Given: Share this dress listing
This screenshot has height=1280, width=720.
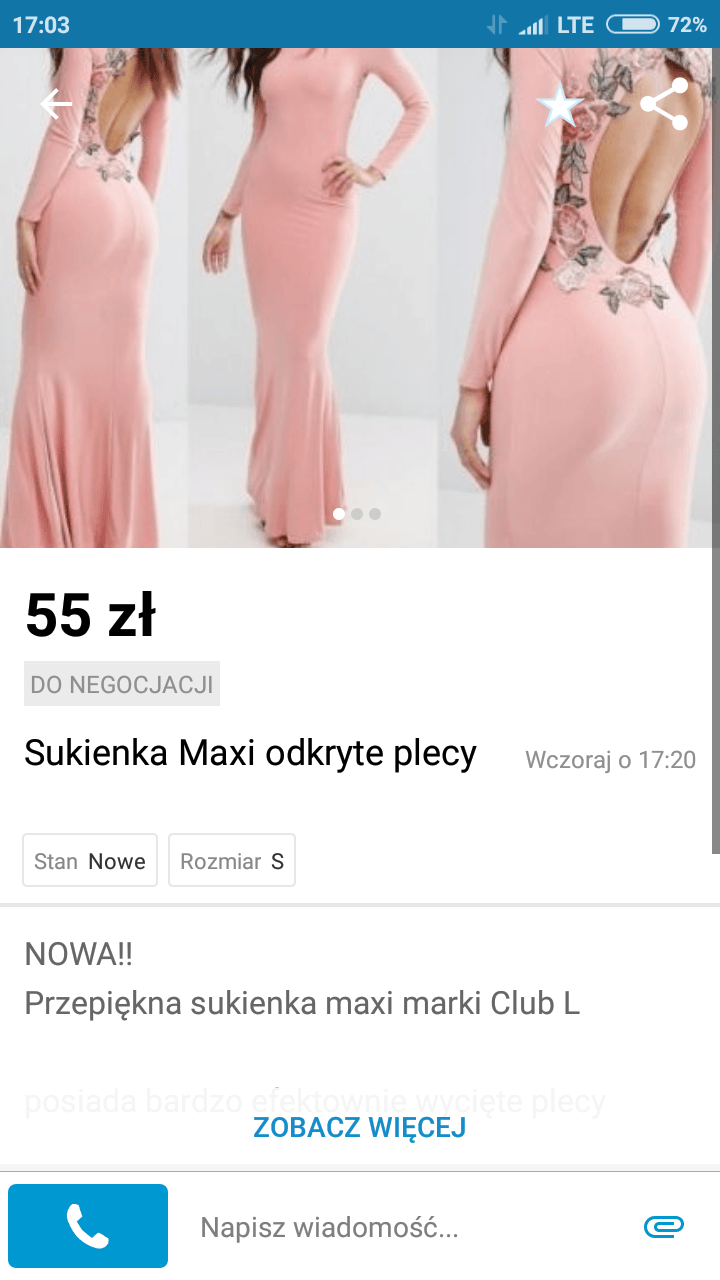Looking at the screenshot, I should pyautogui.click(x=664, y=104).
